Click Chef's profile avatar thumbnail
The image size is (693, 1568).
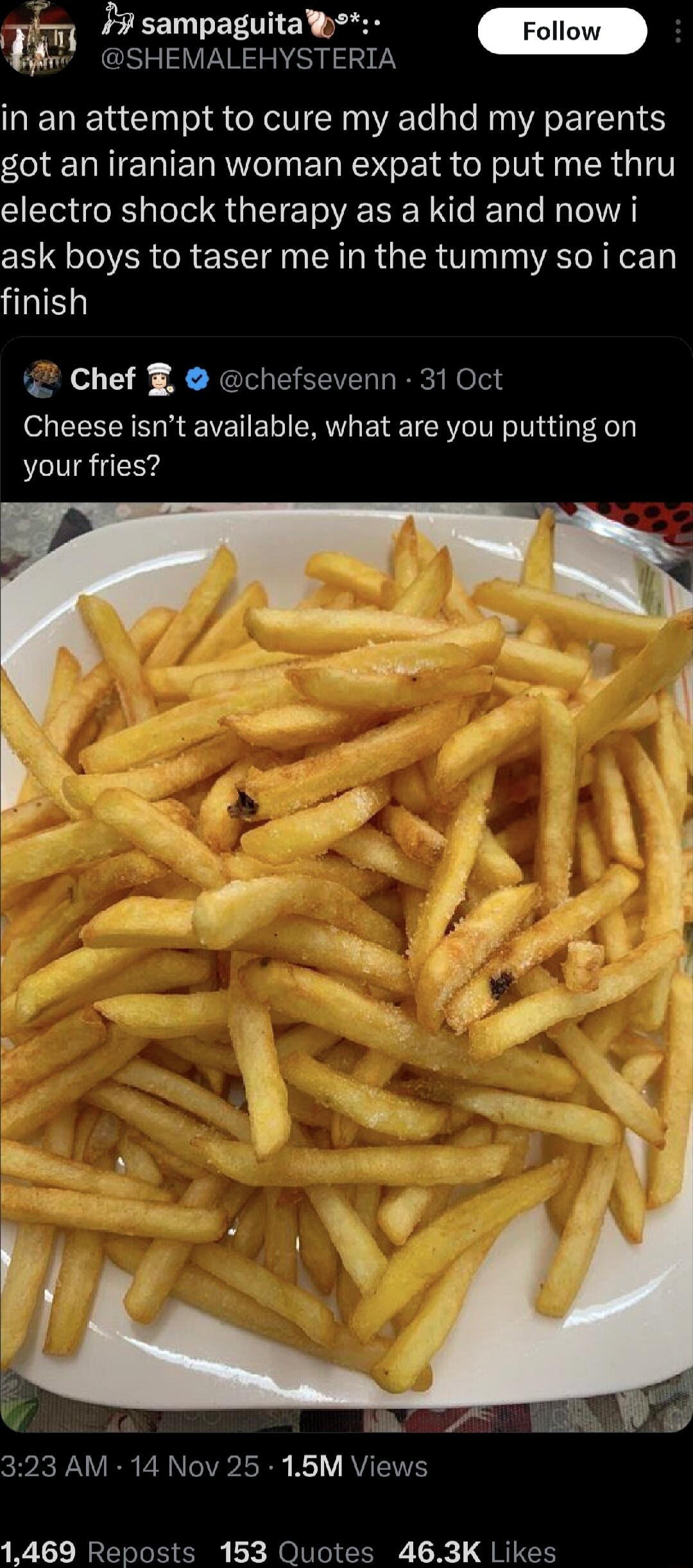coord(42,380)
